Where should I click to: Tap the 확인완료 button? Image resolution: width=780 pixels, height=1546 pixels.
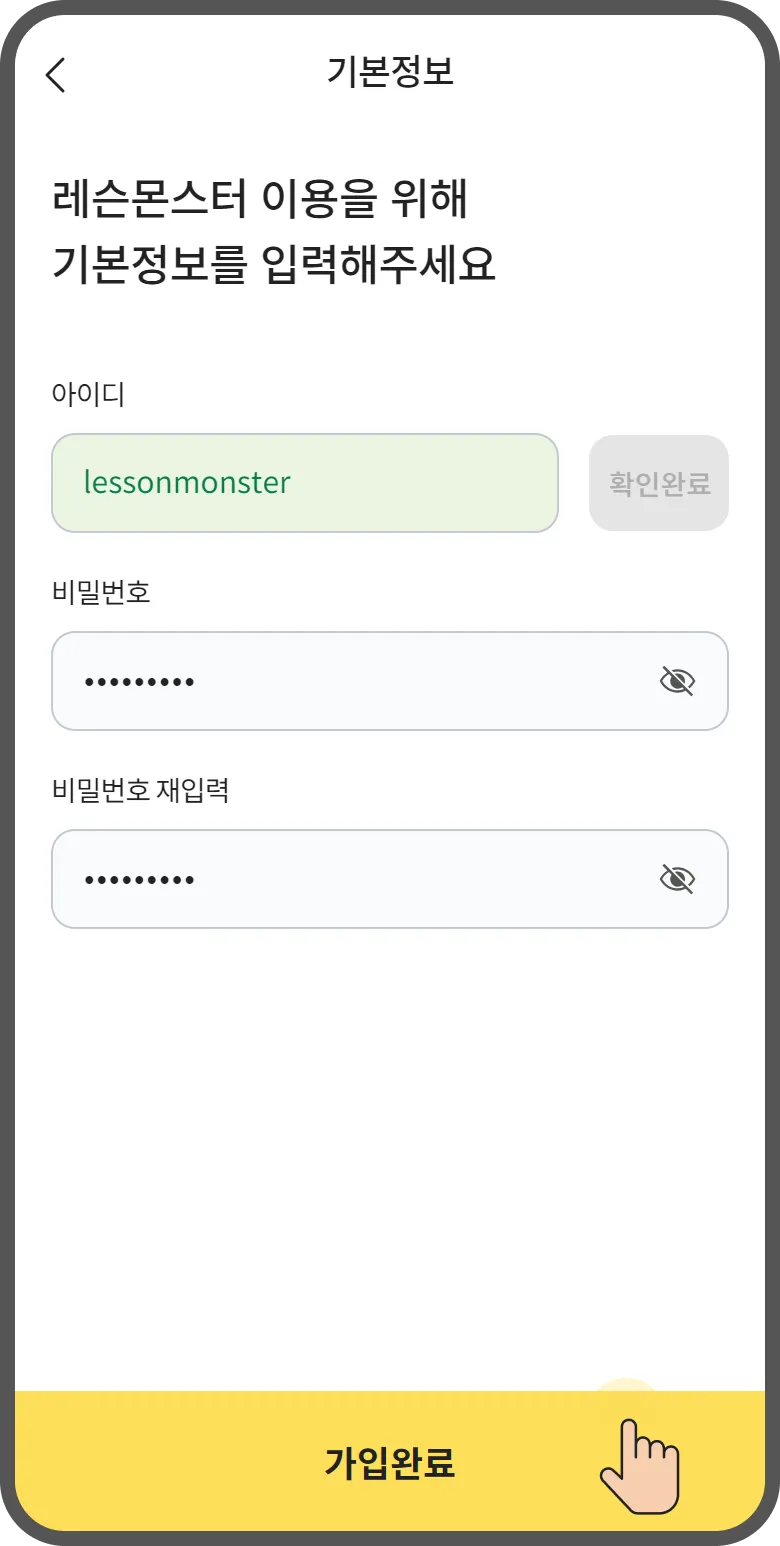click(659, 483)
